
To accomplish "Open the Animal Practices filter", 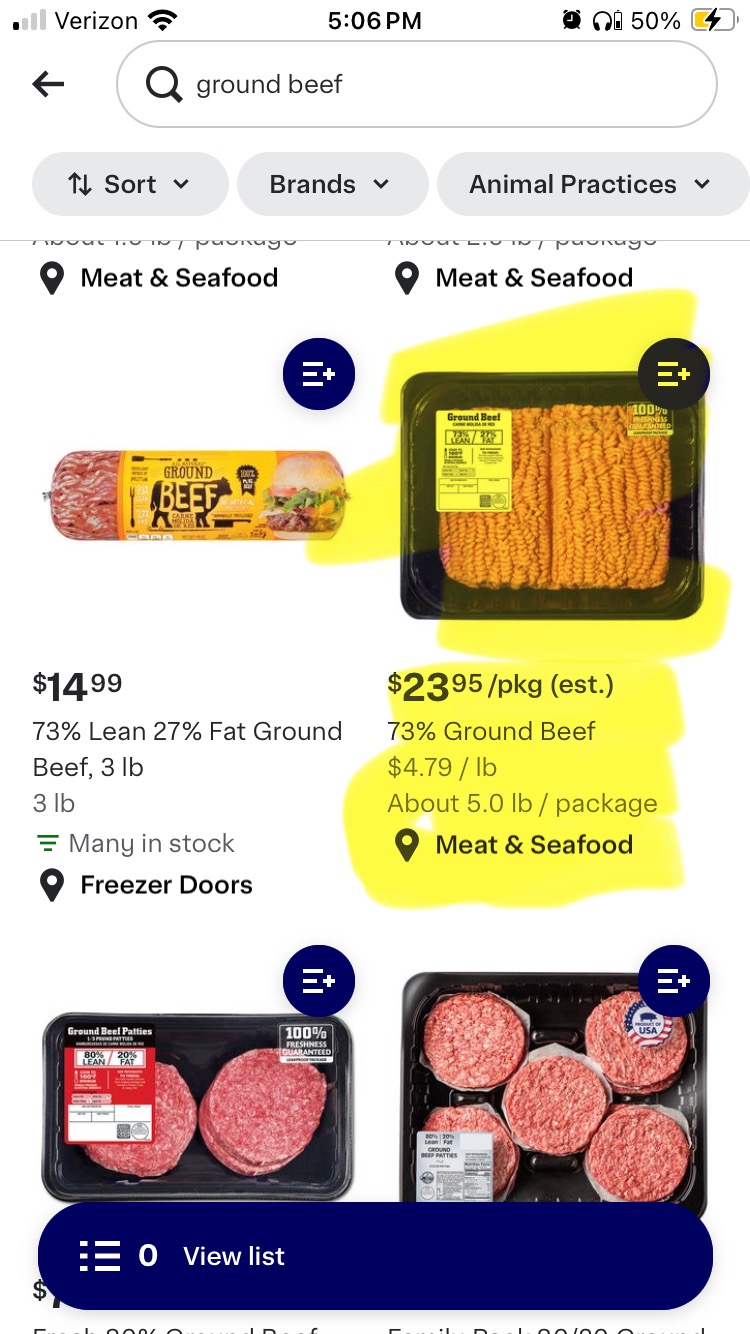I will (x=592, y=184).
